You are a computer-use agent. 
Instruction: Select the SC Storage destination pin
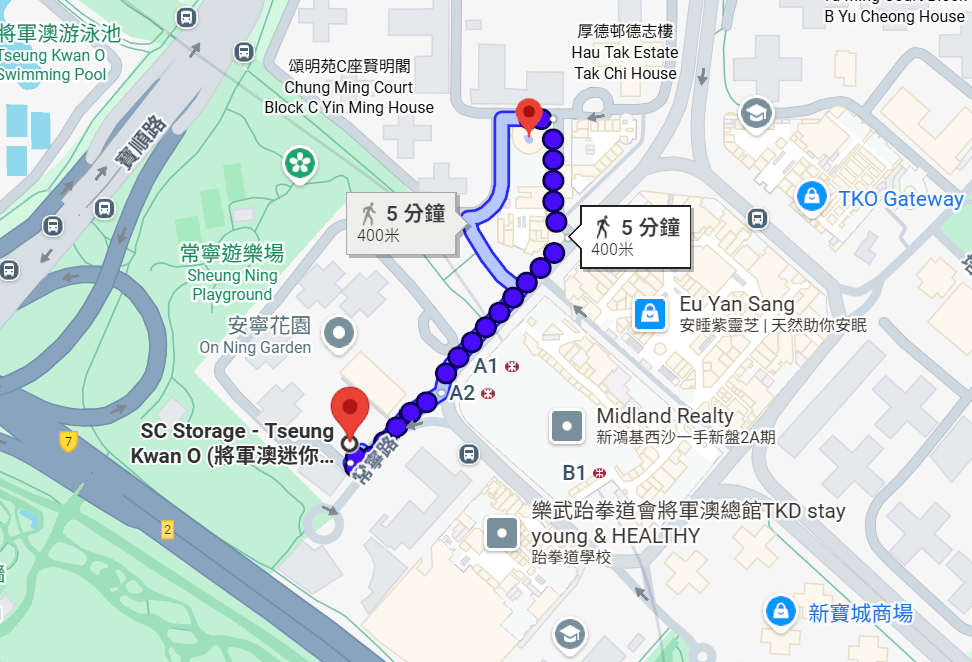click(x=350, y=409)
